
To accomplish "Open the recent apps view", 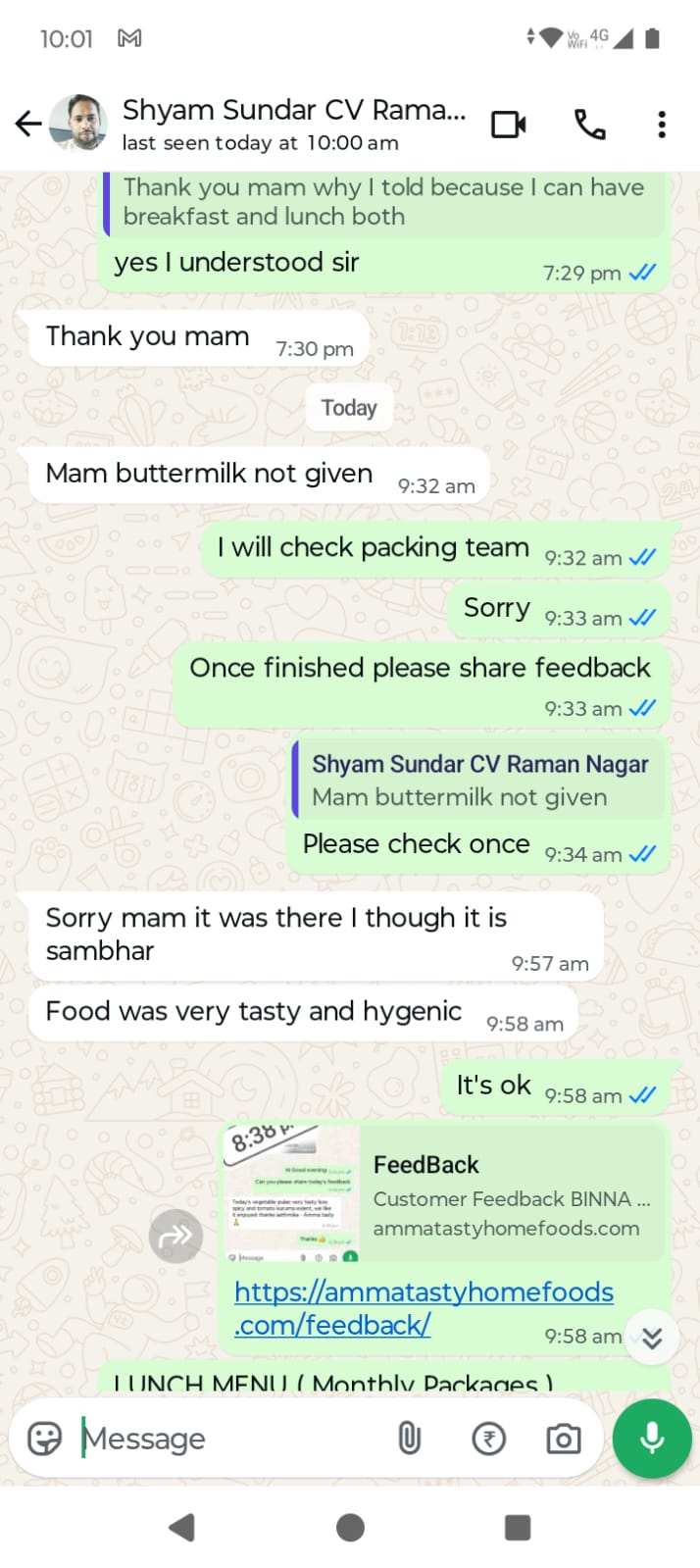I will point(517,1527).
